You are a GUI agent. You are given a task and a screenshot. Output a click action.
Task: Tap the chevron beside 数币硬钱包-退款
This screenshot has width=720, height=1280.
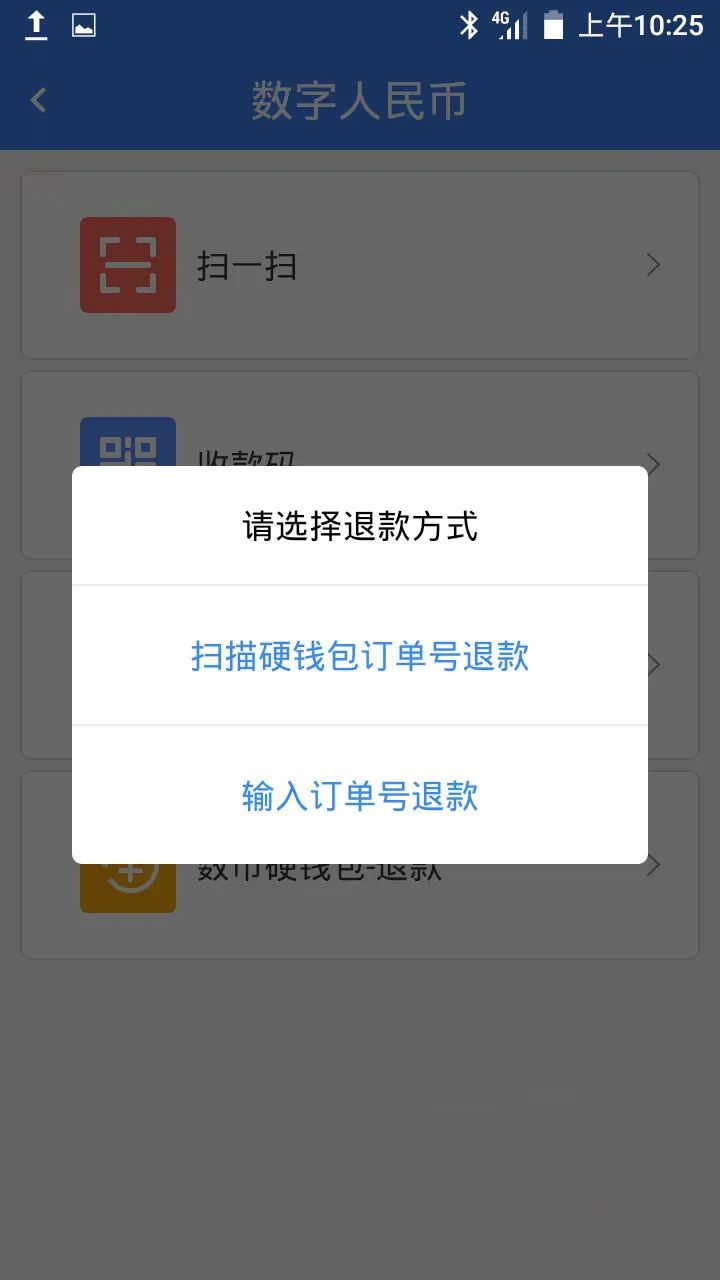point(653,864)
